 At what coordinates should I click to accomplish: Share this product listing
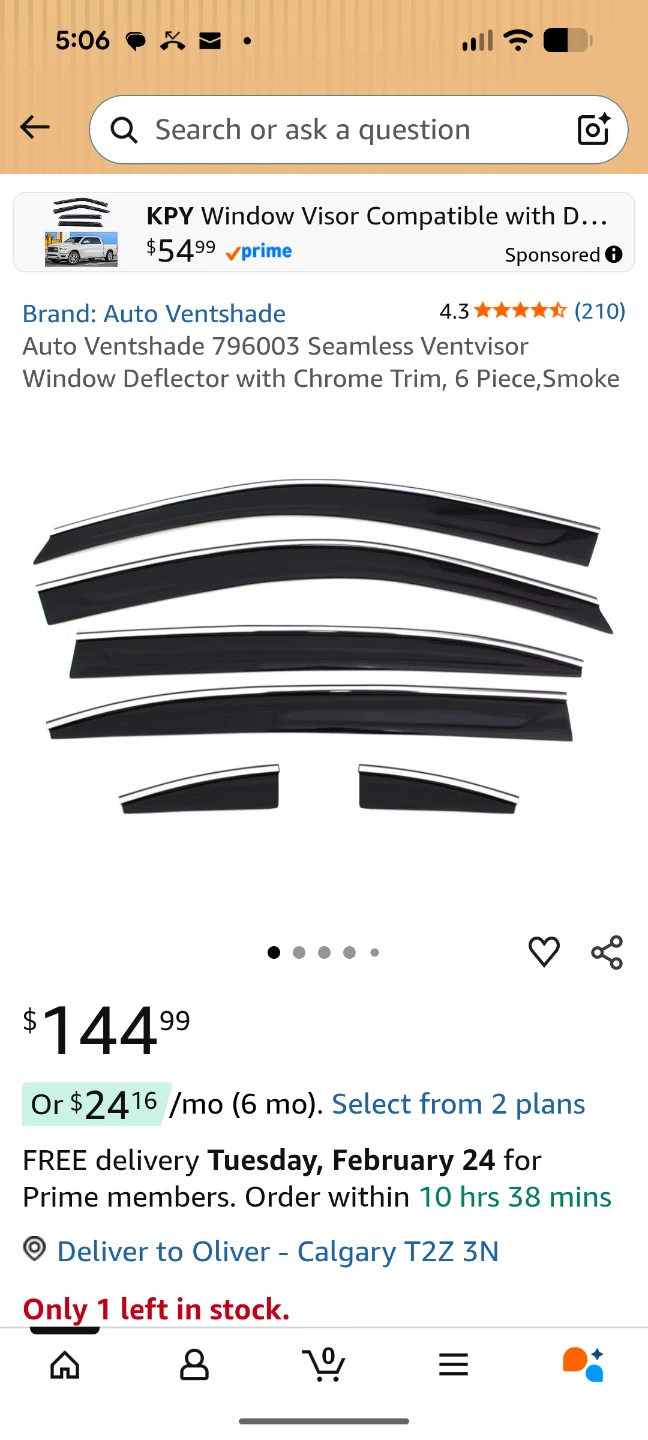[x=607, y=952]
